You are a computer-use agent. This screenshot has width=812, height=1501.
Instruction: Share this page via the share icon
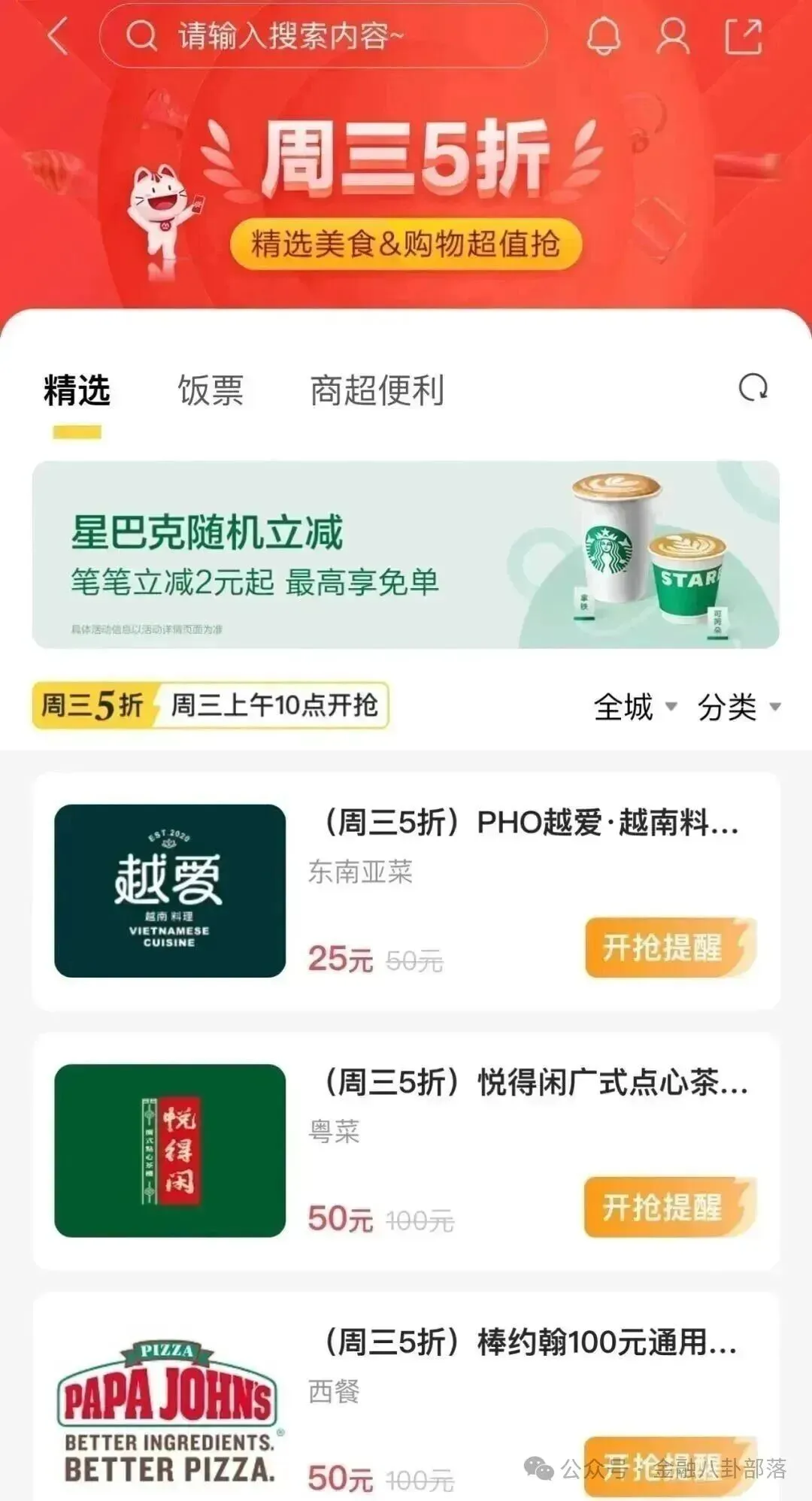coord(743,36)
